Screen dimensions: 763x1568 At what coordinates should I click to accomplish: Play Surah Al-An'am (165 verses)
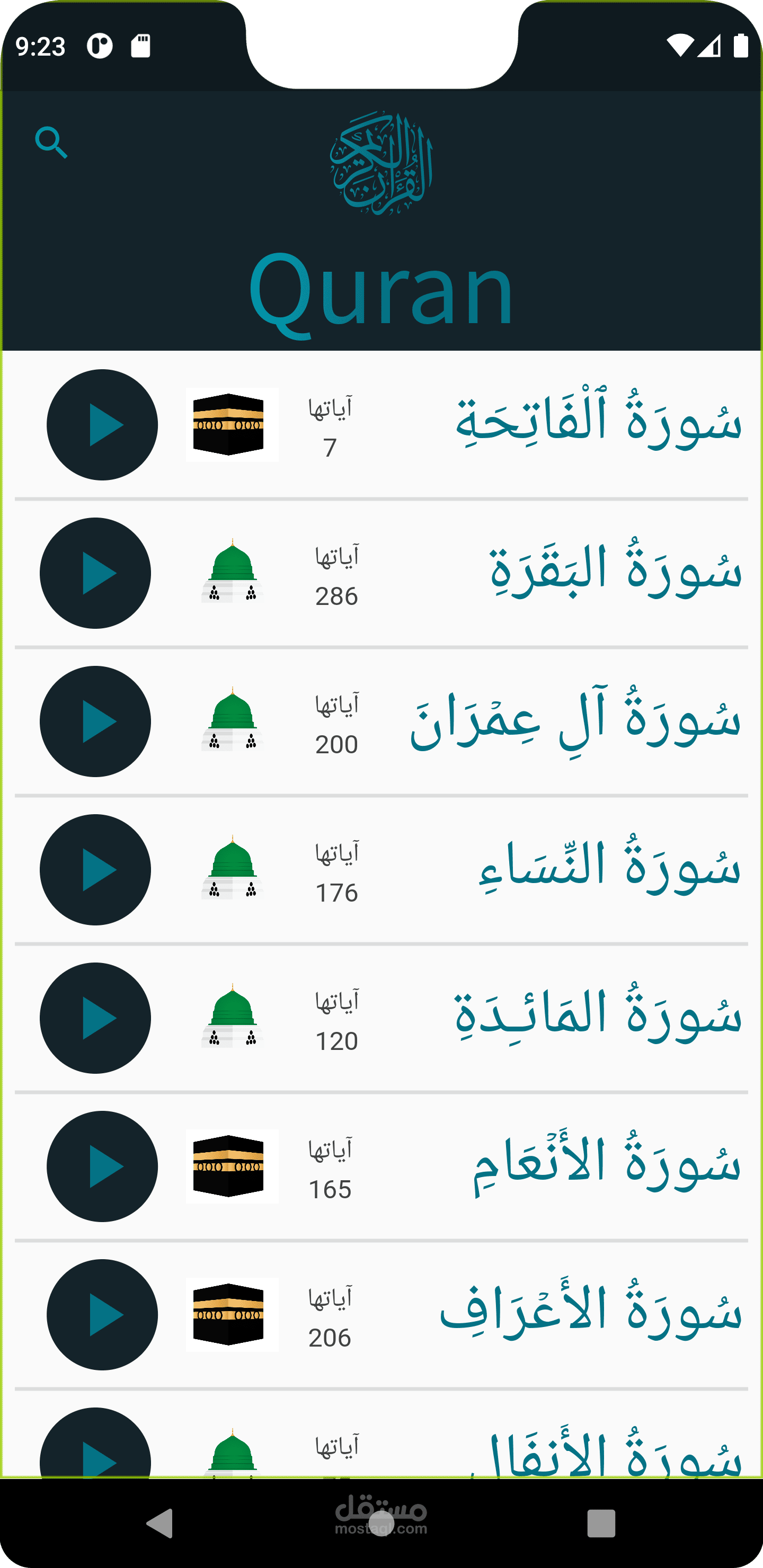(x=102, y=1166)
